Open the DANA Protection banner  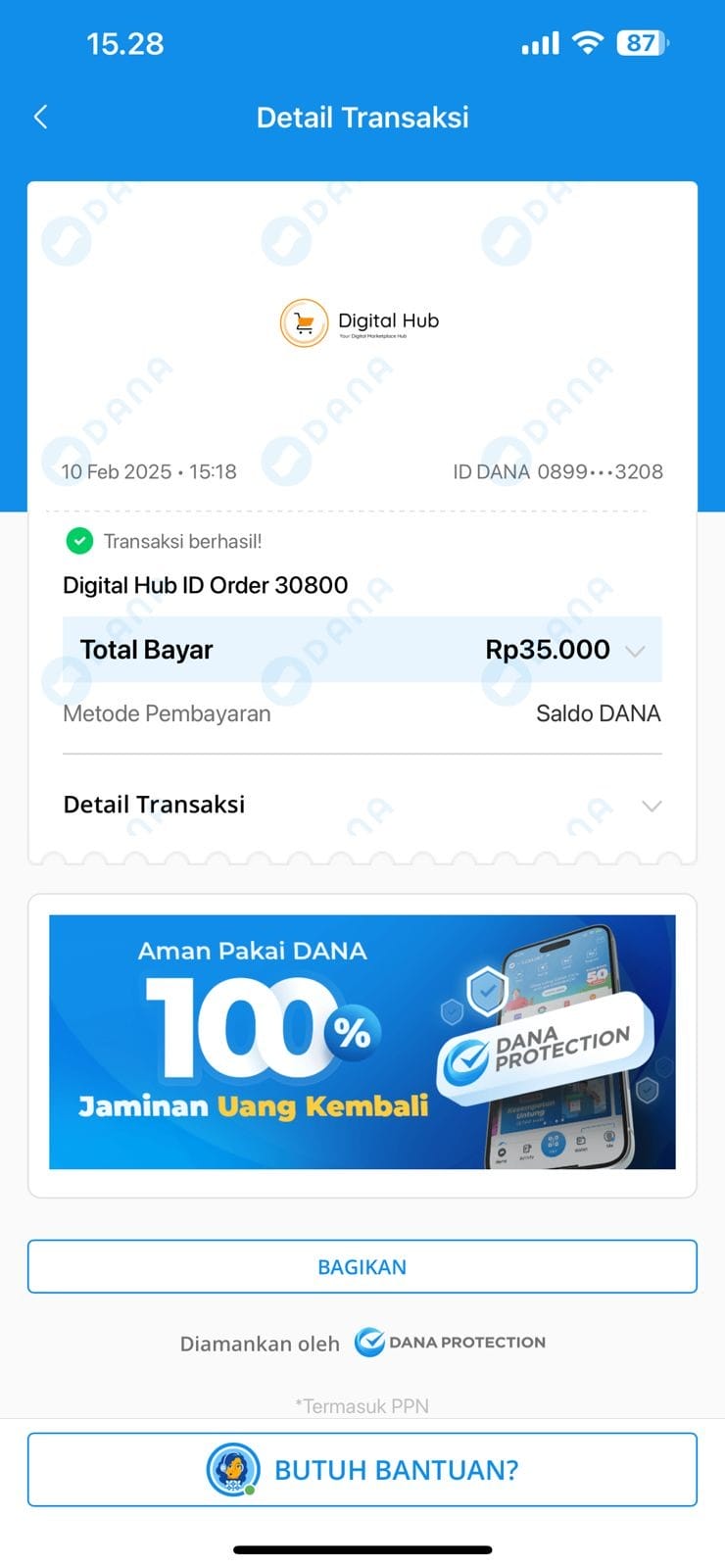pos(362,1041)
